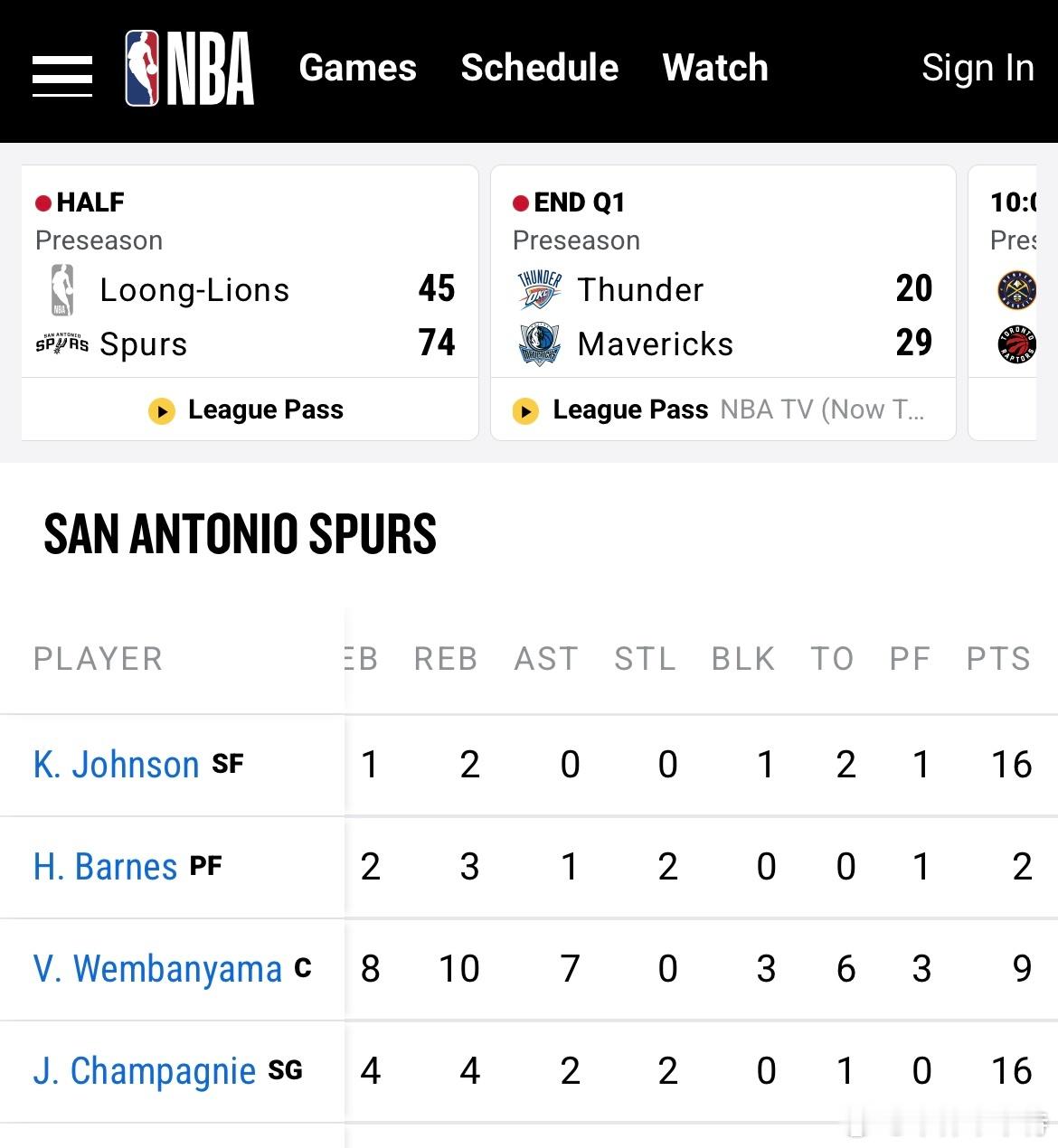Open the hamburger menu

(x=61, y=74)
